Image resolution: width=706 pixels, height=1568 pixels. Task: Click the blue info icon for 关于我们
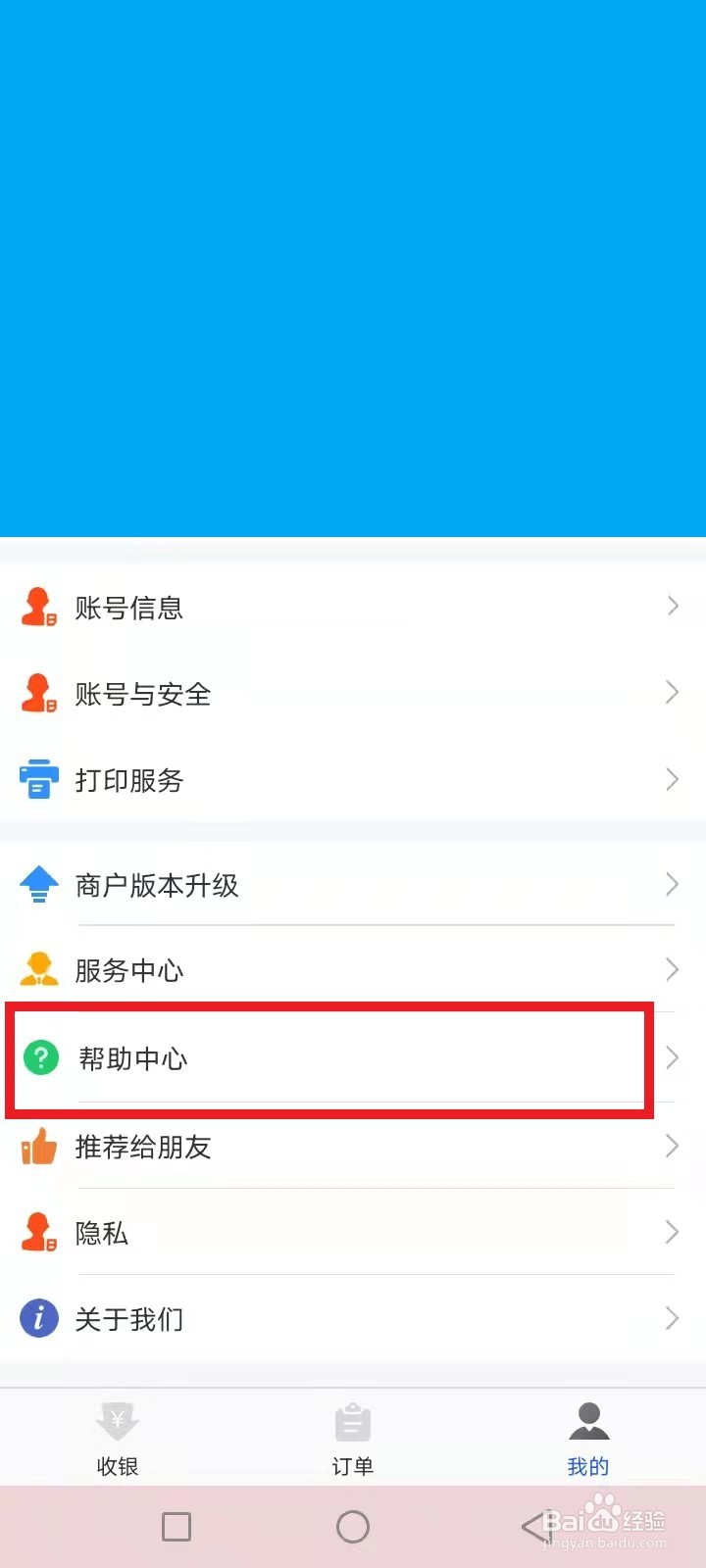click(37, 1319)
